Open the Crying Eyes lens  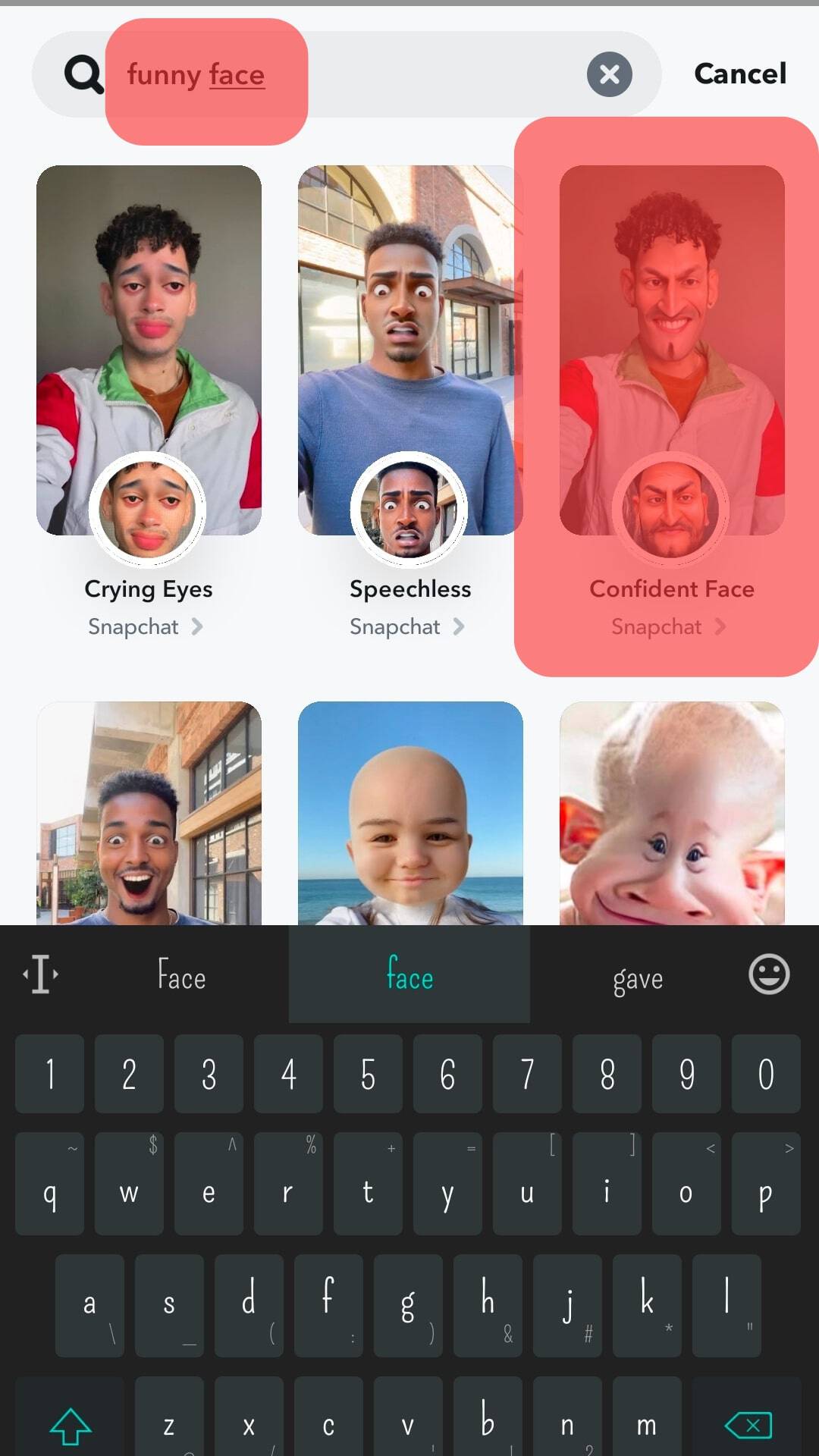tap(149, 350)
